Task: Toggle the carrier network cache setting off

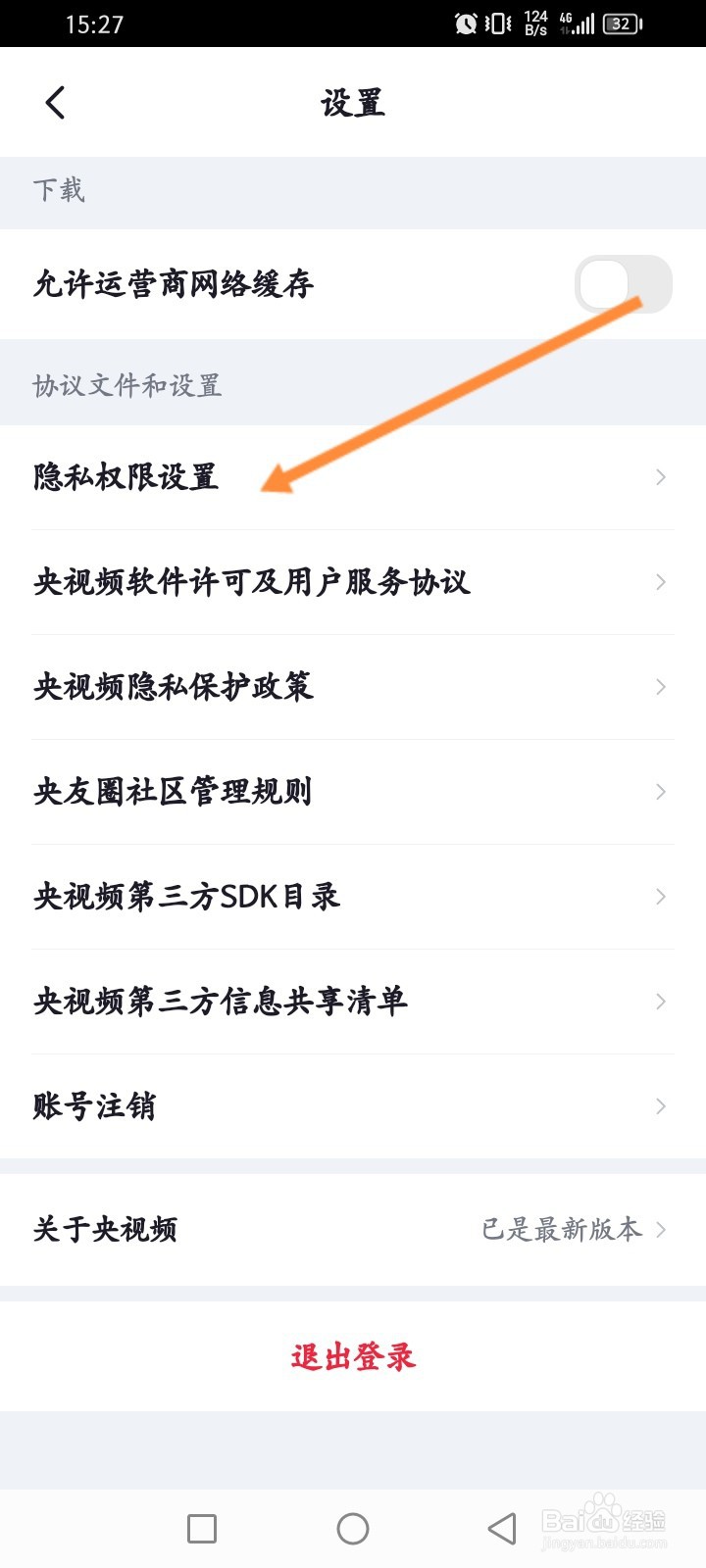Action: point(625,284)
